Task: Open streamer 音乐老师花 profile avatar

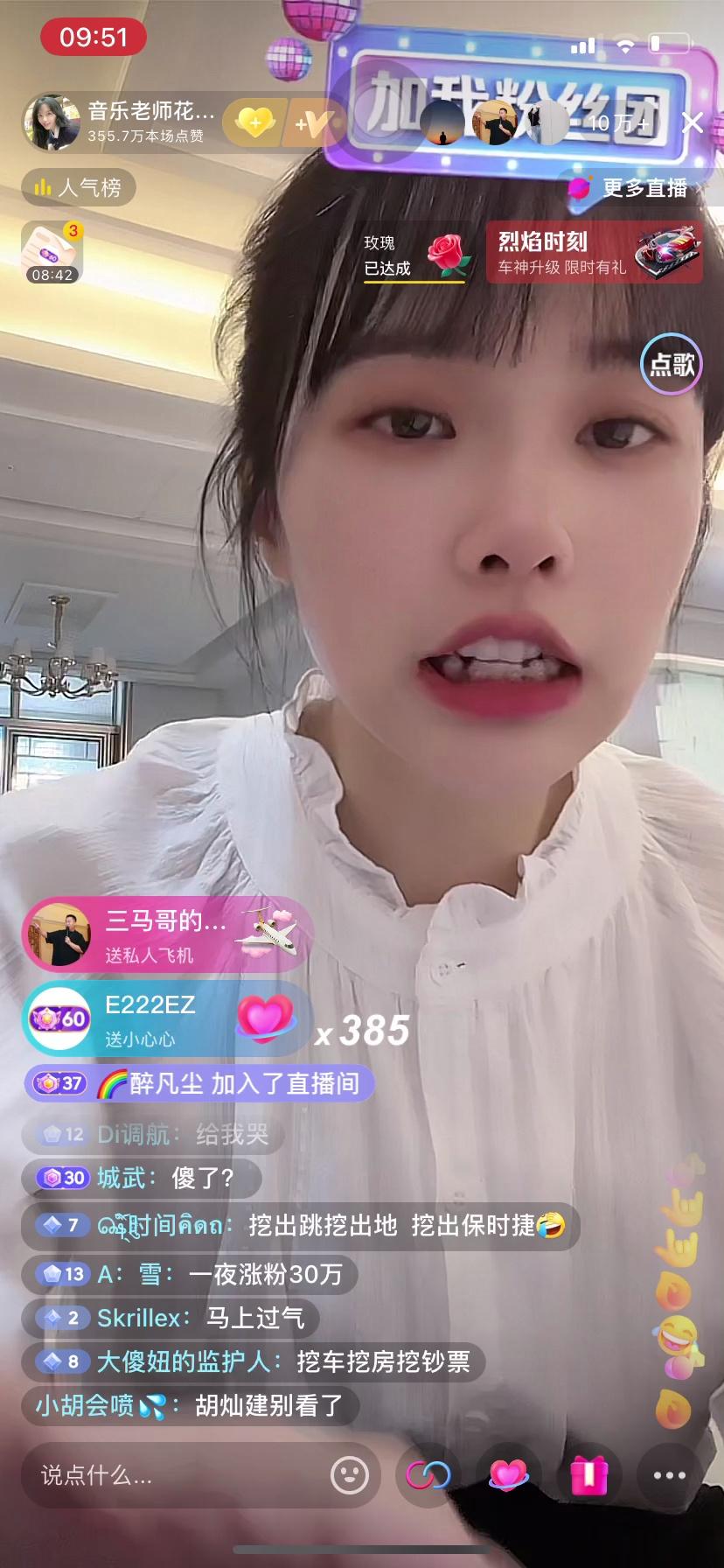Action: click(x=52, y=122)
